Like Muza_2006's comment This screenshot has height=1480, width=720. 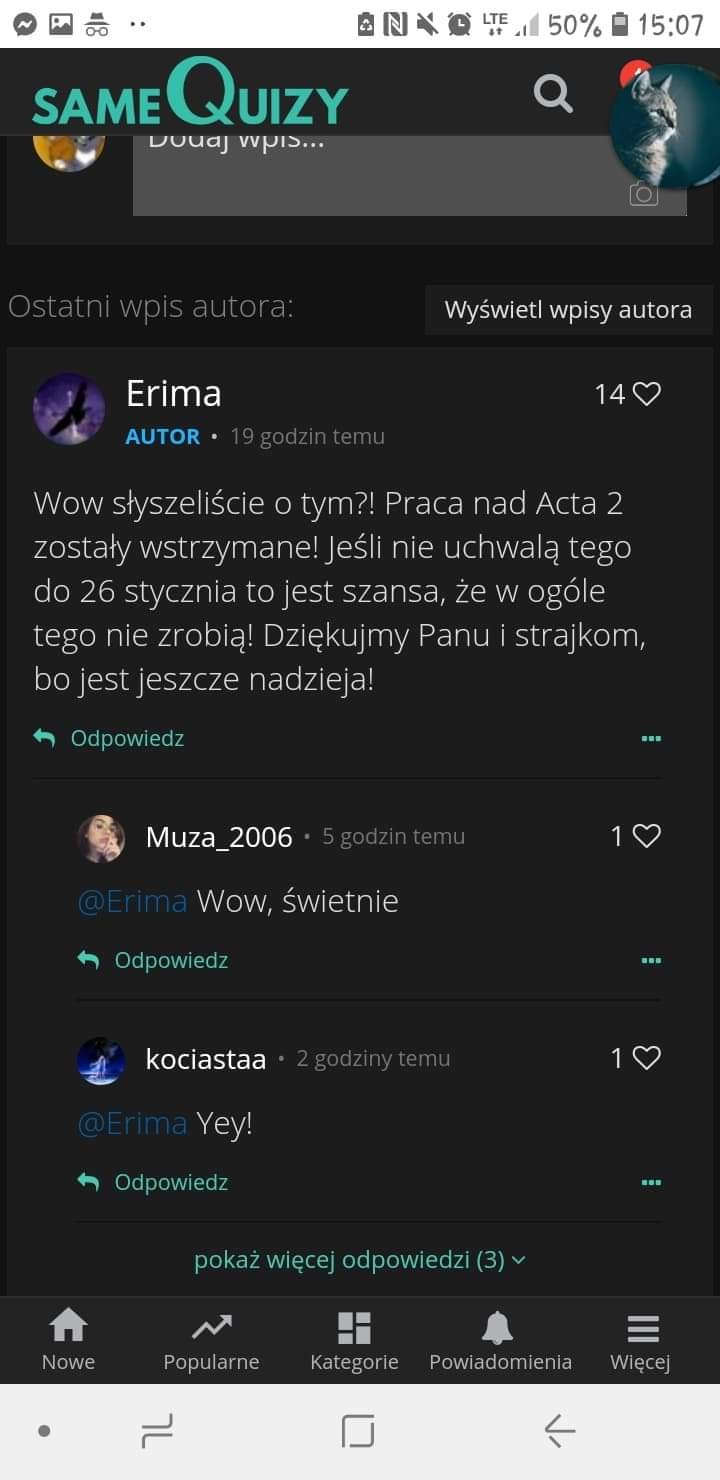pos(647,836)
